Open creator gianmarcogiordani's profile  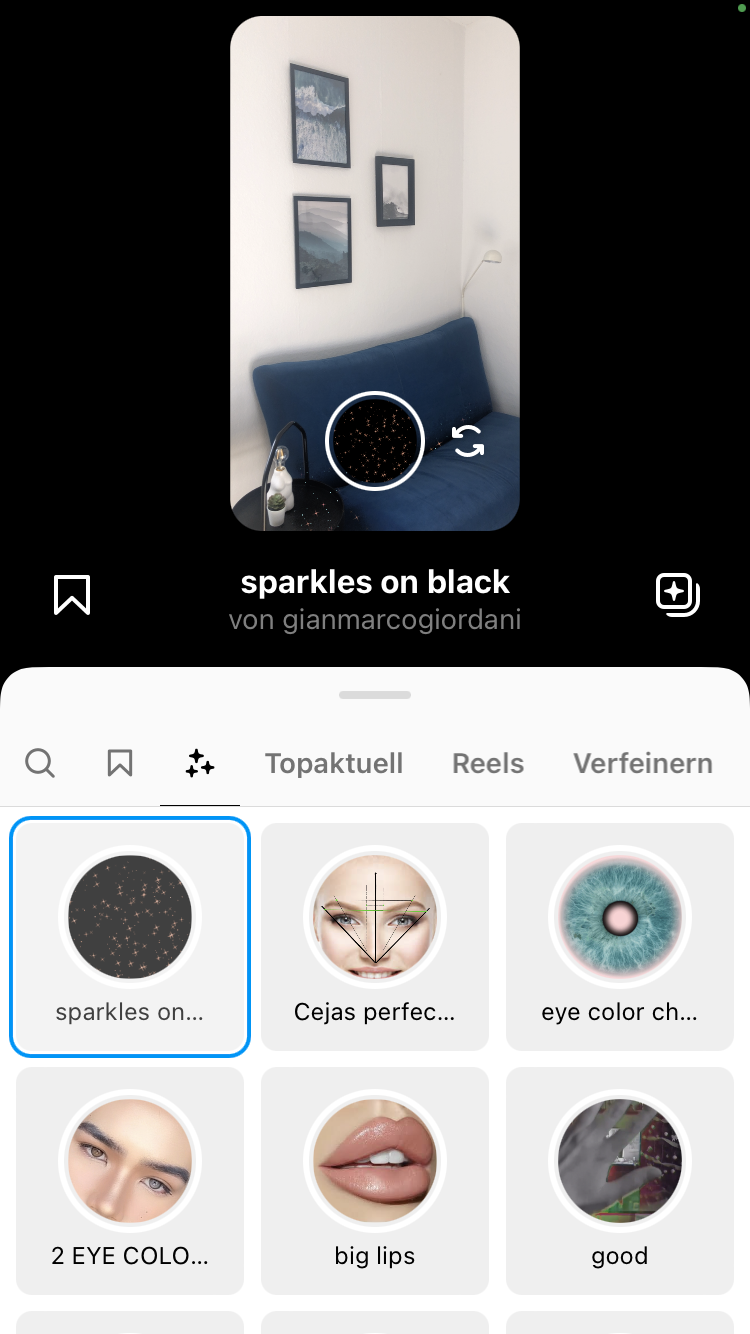click(x=375, y=621)
